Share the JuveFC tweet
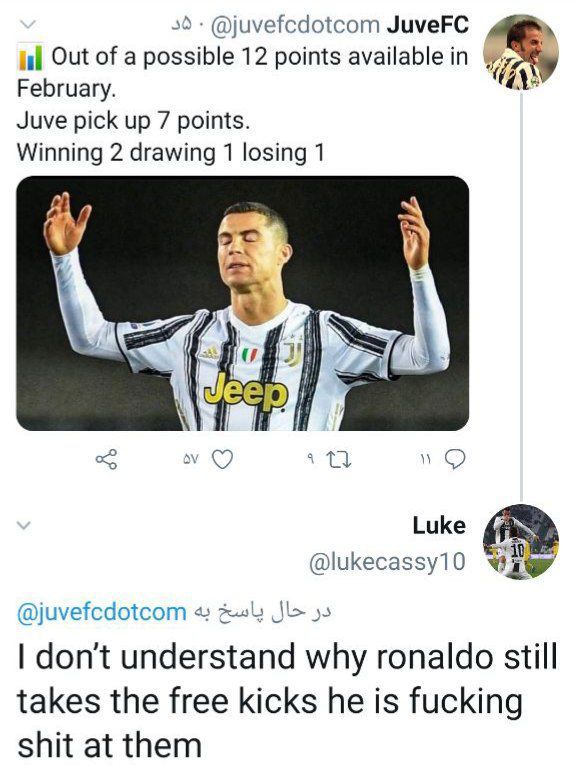Image resolution: width=576 pixels, height=780 pixels. click(x=106, y=459)
